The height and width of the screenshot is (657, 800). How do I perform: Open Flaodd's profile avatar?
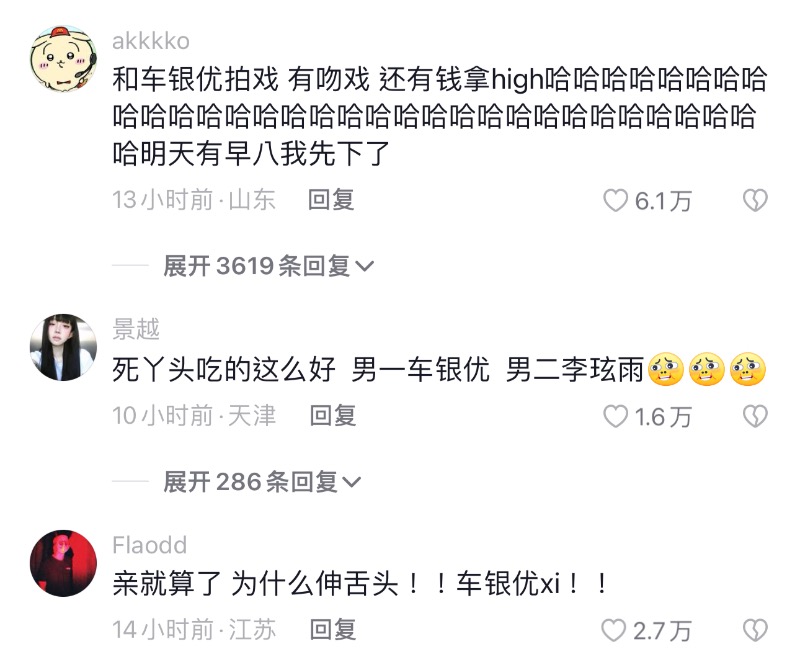pos(64,564)
